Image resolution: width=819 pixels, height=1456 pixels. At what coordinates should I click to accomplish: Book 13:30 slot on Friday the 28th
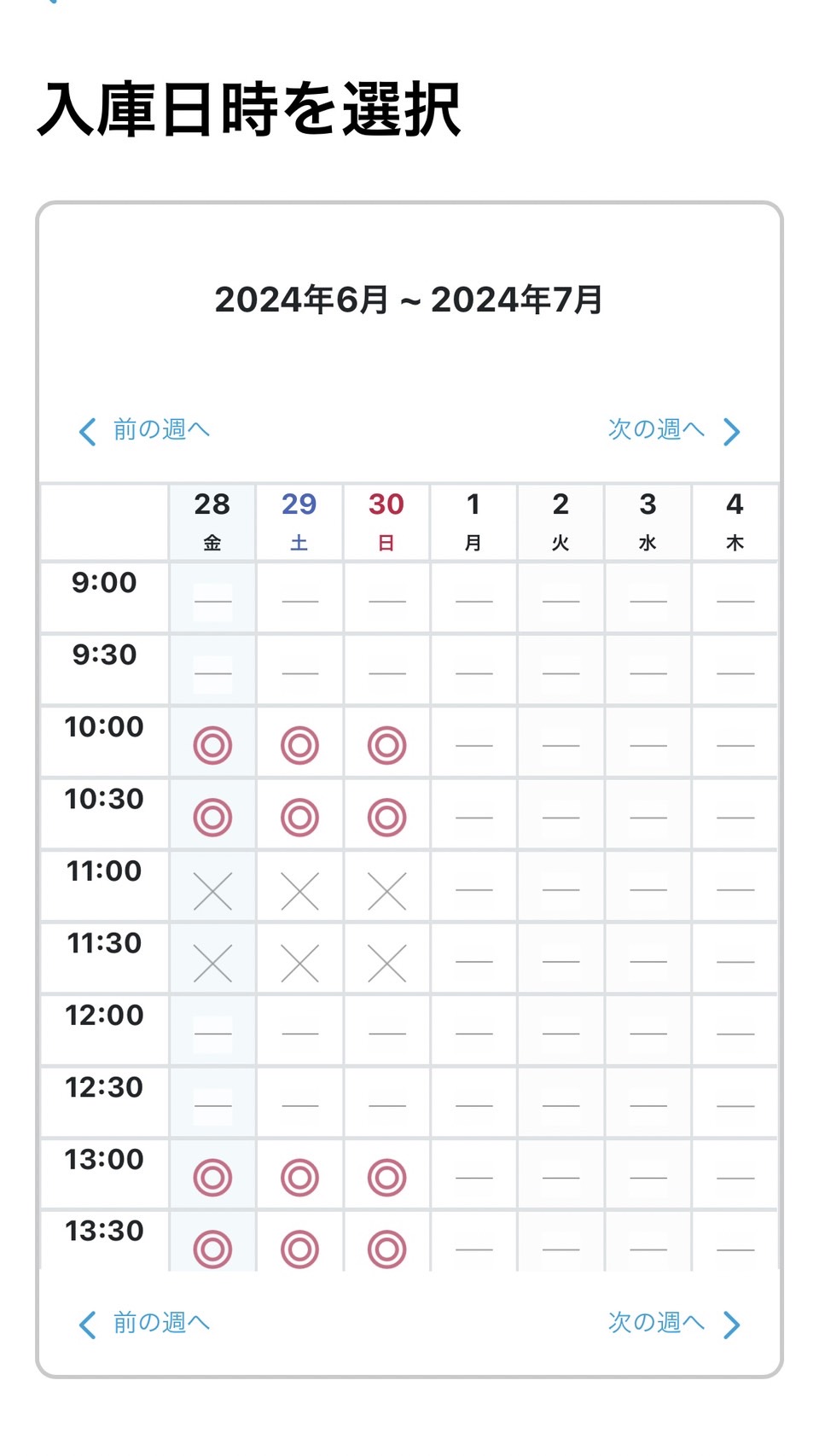pos(212,1249)
